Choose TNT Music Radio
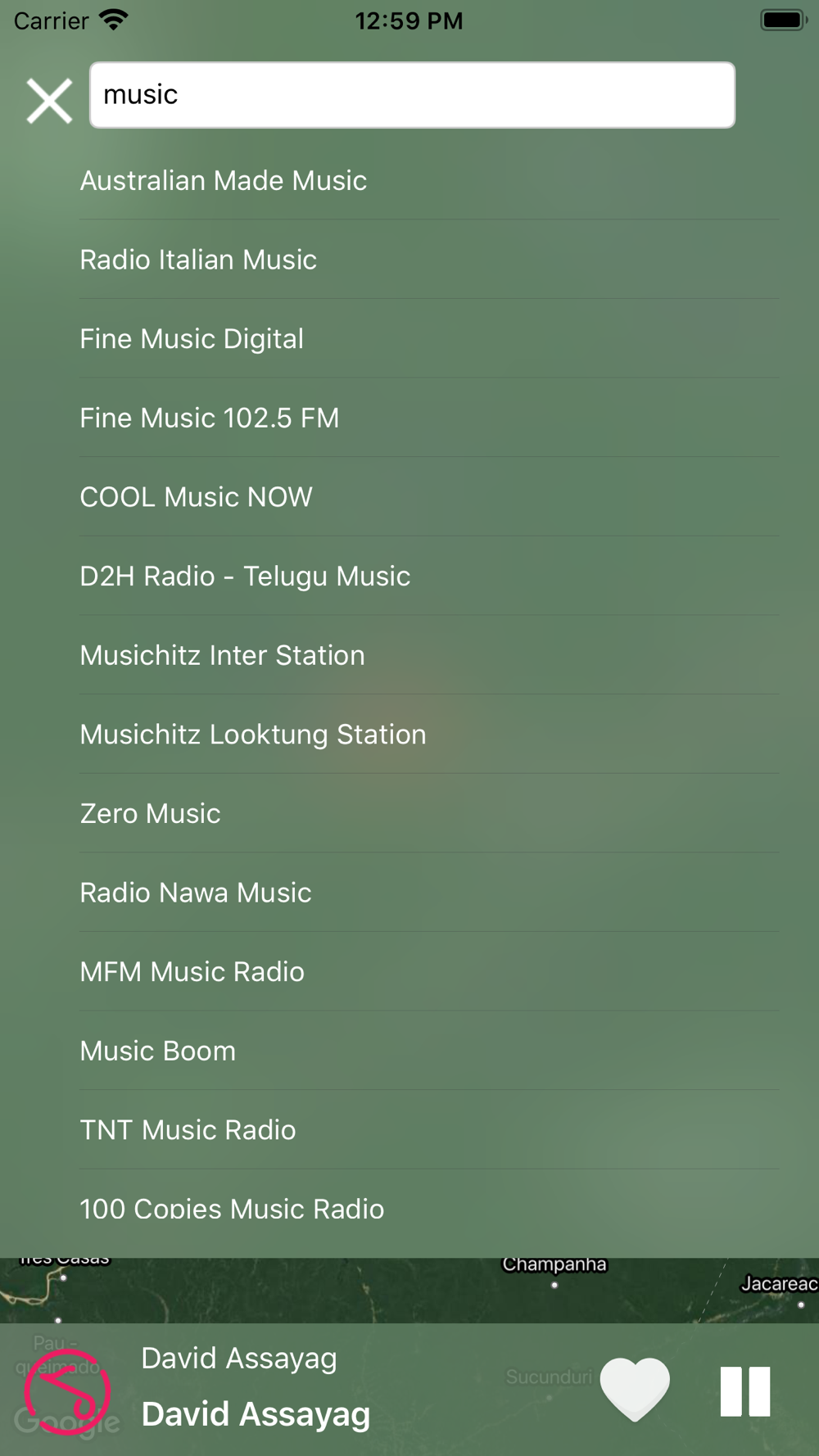Screen dimensions: 819x1456 tap(429, 1130)
